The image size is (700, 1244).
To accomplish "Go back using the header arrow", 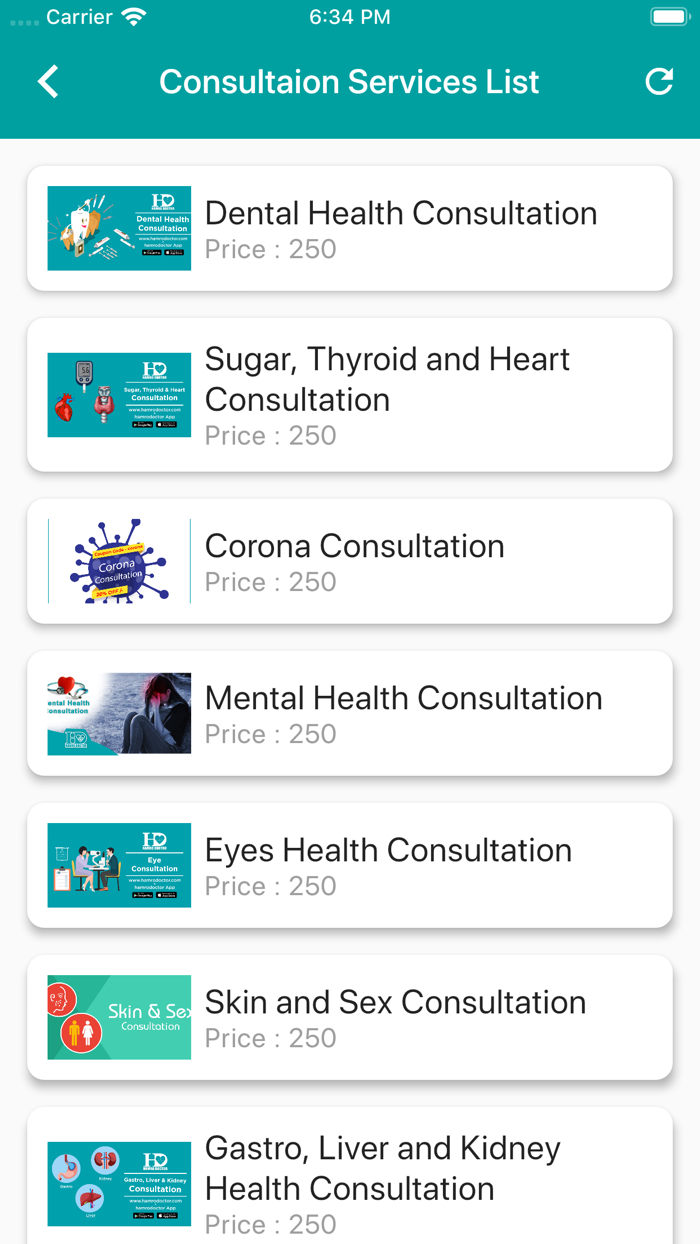I will [x=48, y=81].
